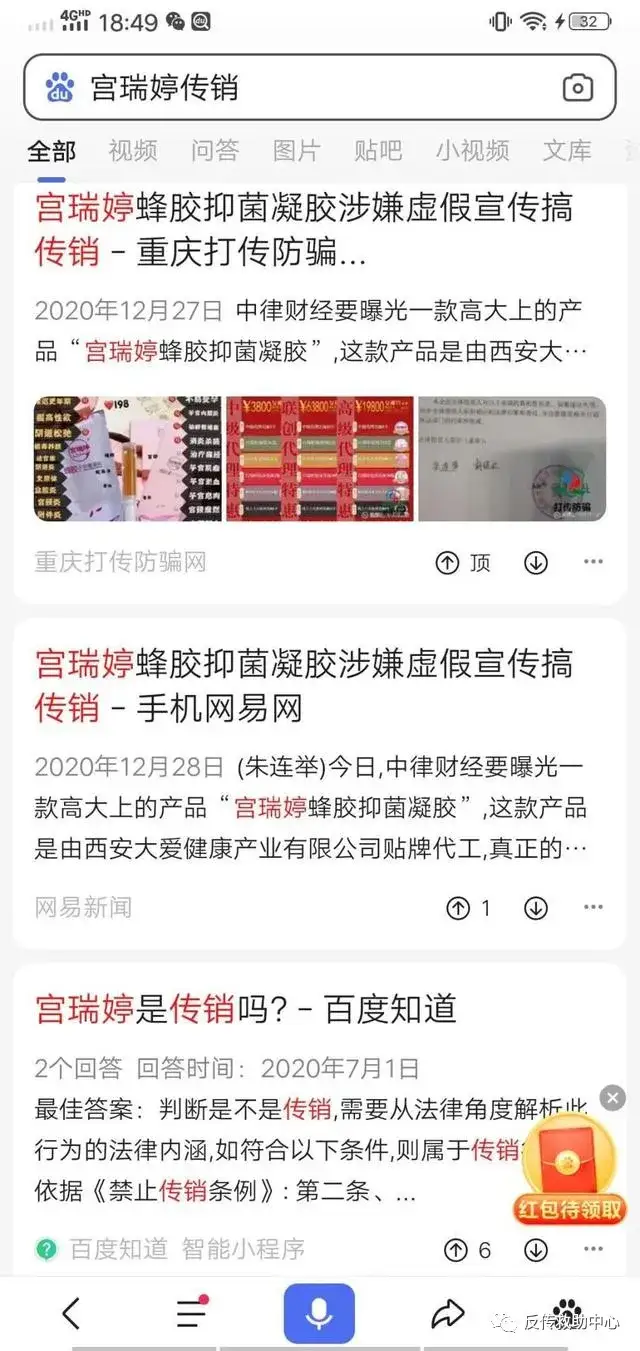640x1351 pixels.
Task: Switch to the 视频 tab
Action: pyautogui.click(x=133, y=151)
